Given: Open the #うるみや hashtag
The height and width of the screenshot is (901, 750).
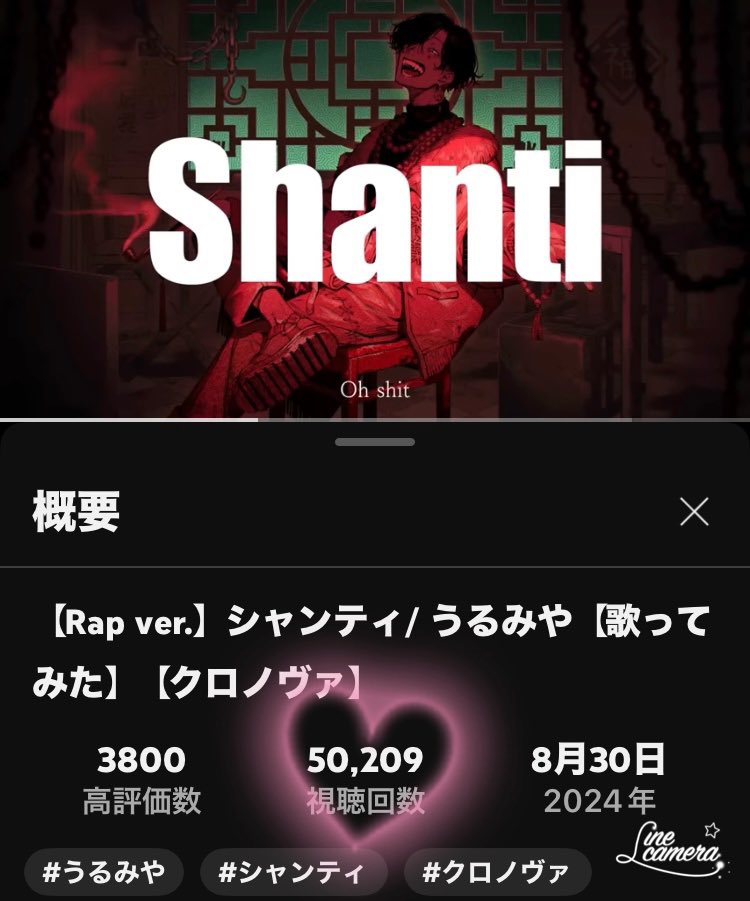Looking at the screenshot, I should pos(103,872).
